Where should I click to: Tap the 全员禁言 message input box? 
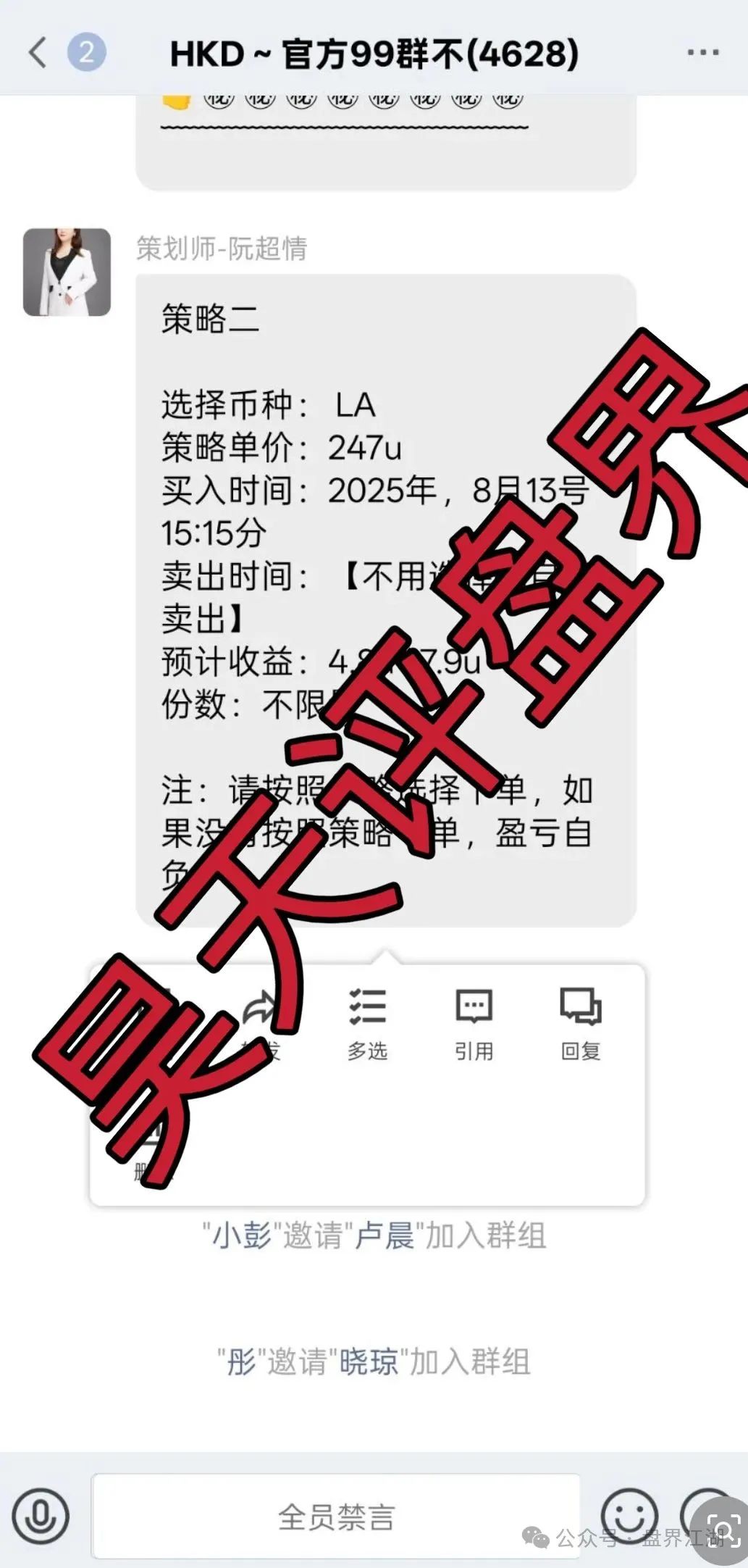point(336,1516)
